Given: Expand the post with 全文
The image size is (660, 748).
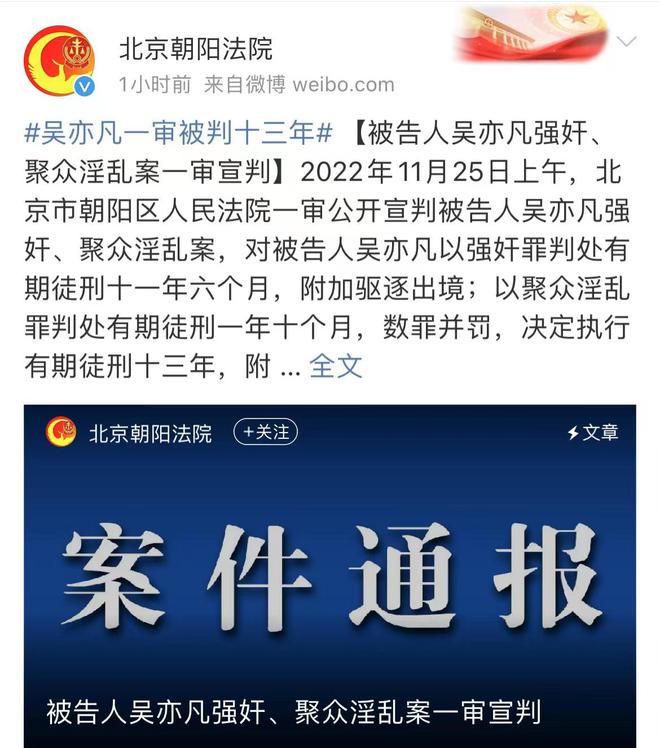Looking at the screenshot, I should click(335, 366).
